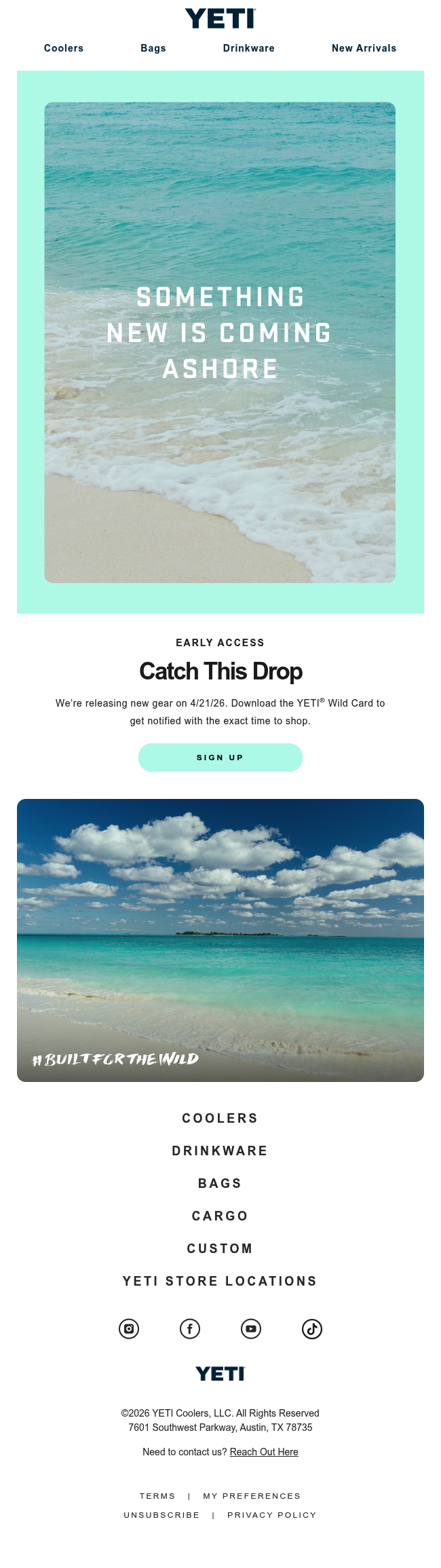Open the Something New Is Coming Ashore banner
Image resolution: width=441 pixels, height=1568 pixels.
pyautogui.click(x=220, y=342)
